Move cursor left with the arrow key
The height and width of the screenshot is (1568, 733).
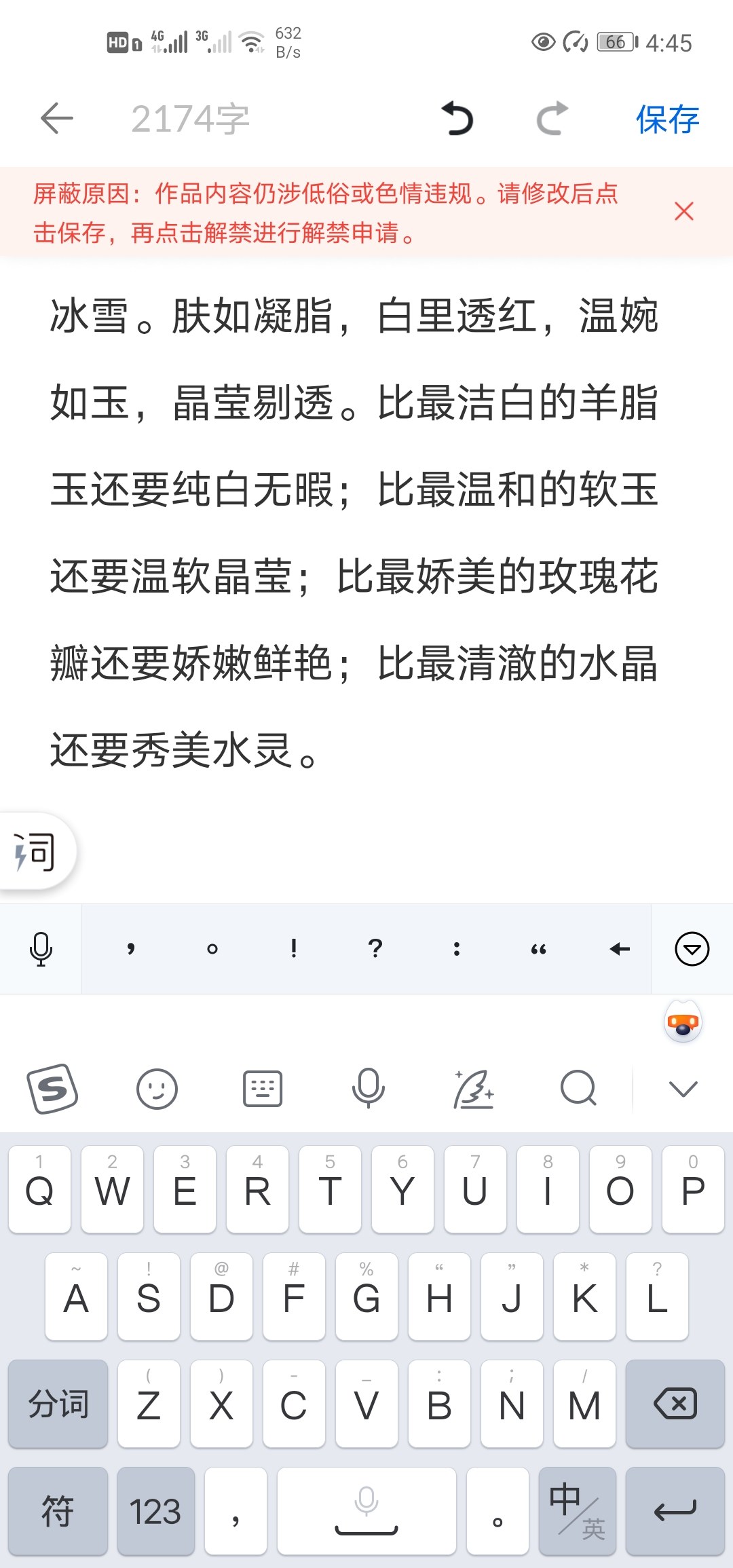pos(619,948)
